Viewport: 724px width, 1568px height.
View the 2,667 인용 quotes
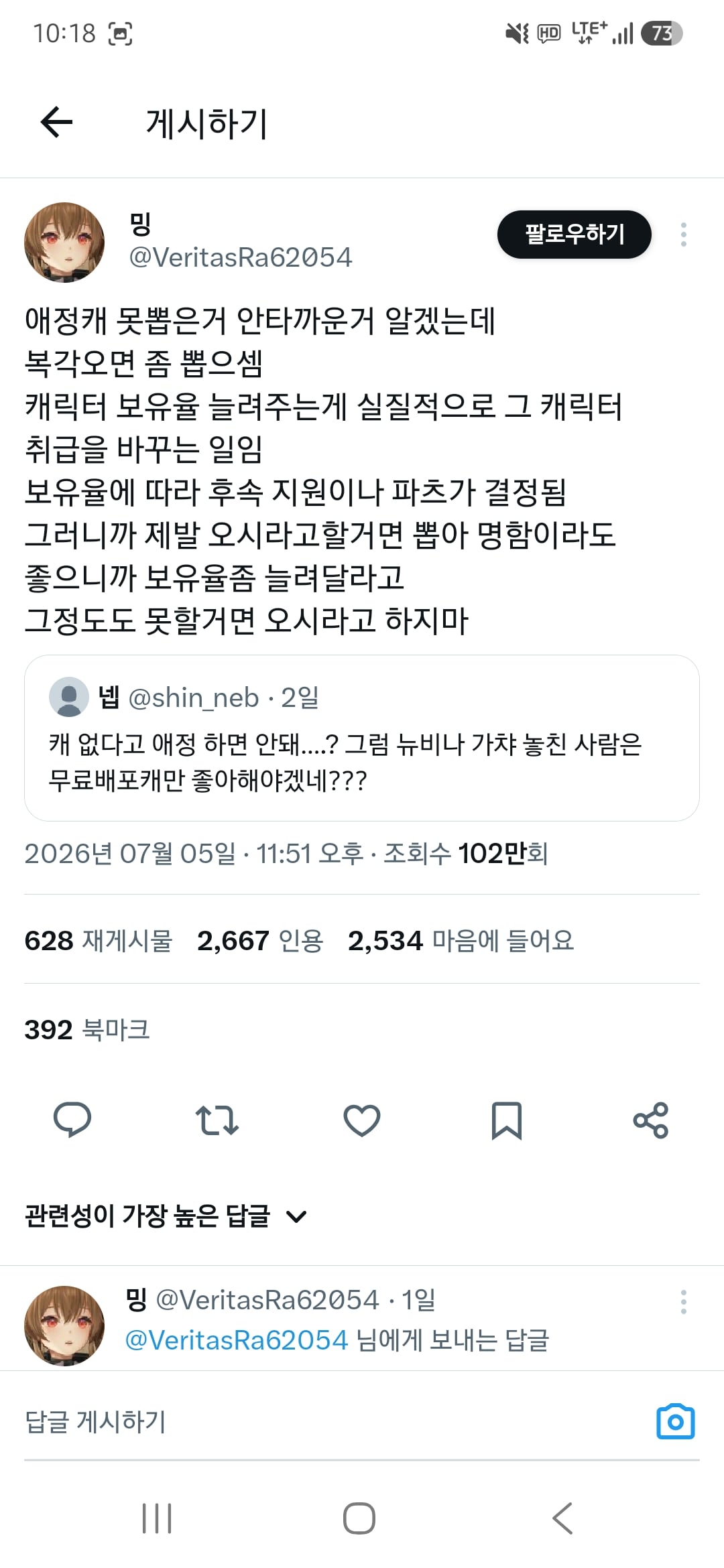(260, 940)
